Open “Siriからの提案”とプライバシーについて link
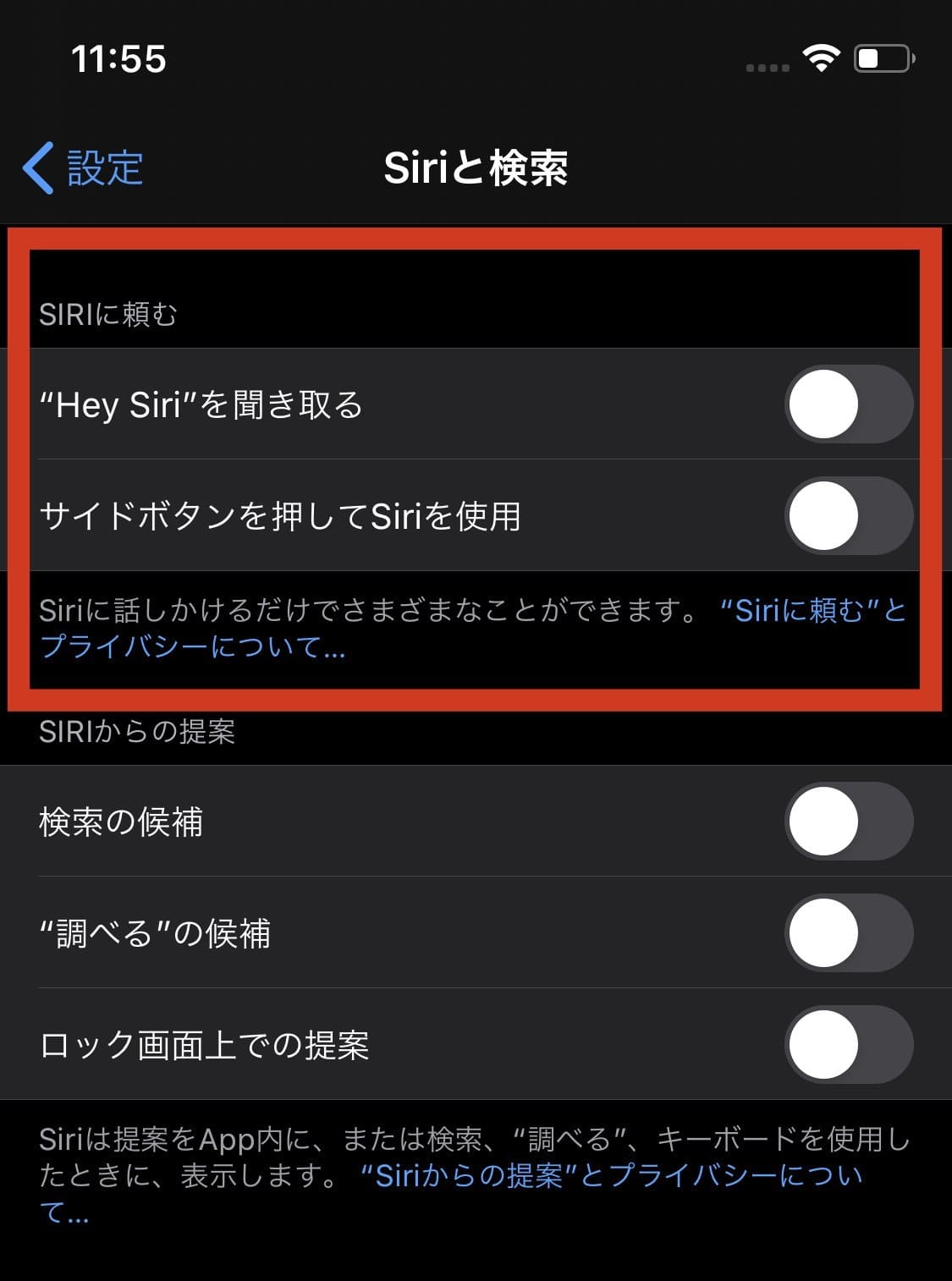The height and width of the screenshot is (1281, 952). [x=609, y=1175]
